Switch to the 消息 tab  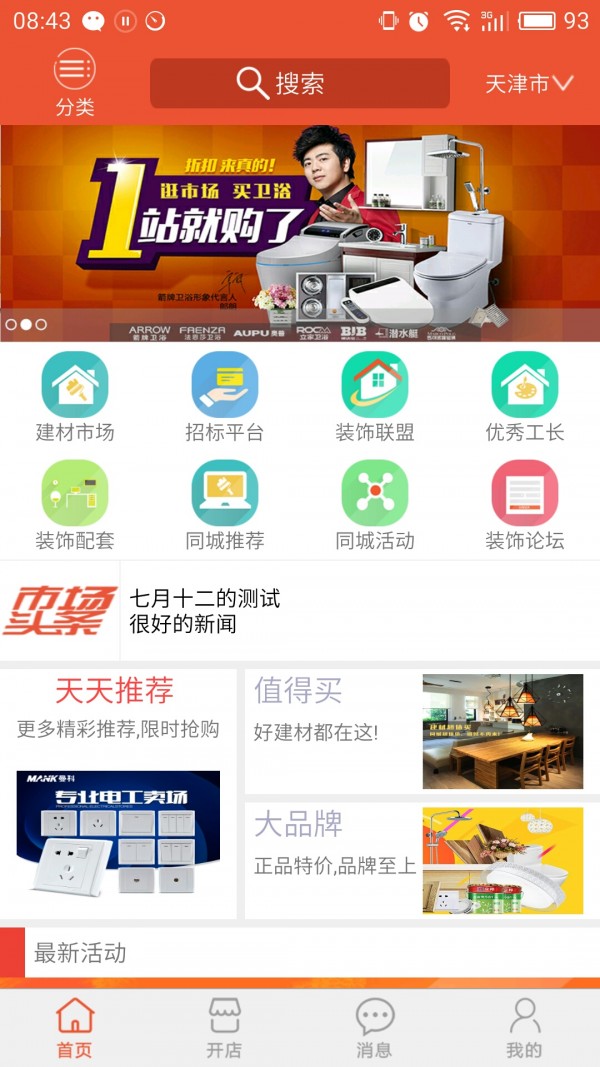pos(374,1028)
